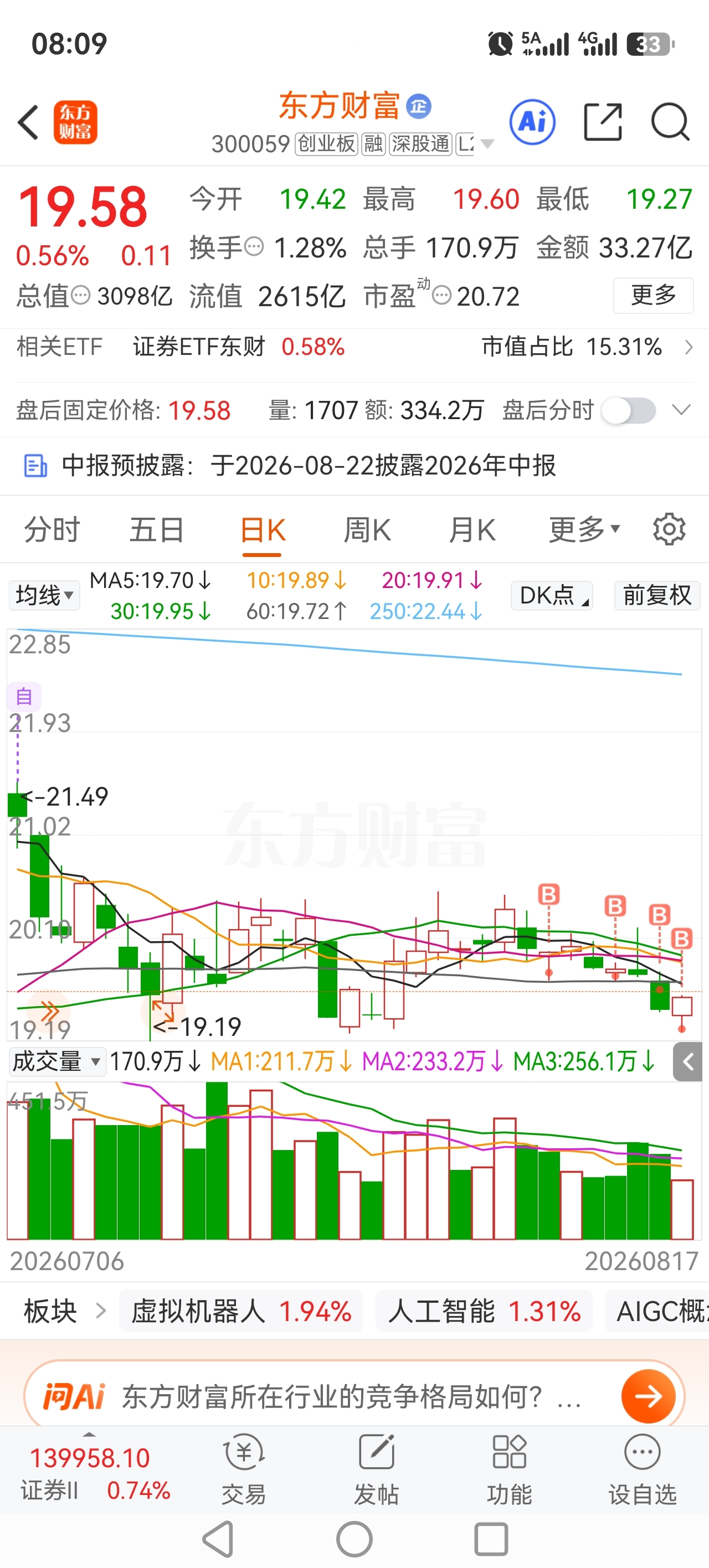Open the 交易 trade tab
Viewport: 709px width, 1568px height.
click(x=244, y=1468)
